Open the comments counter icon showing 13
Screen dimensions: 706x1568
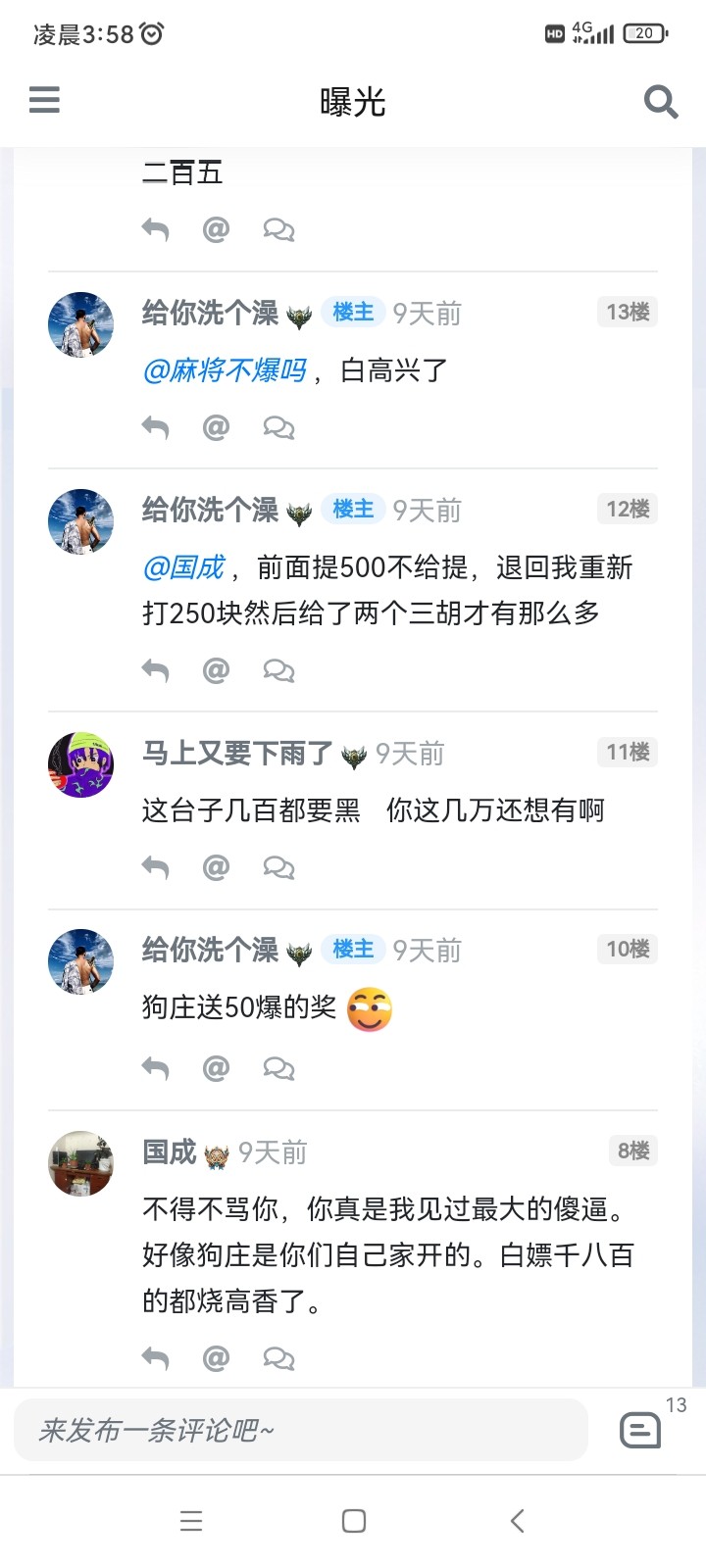coord(640,1430)
